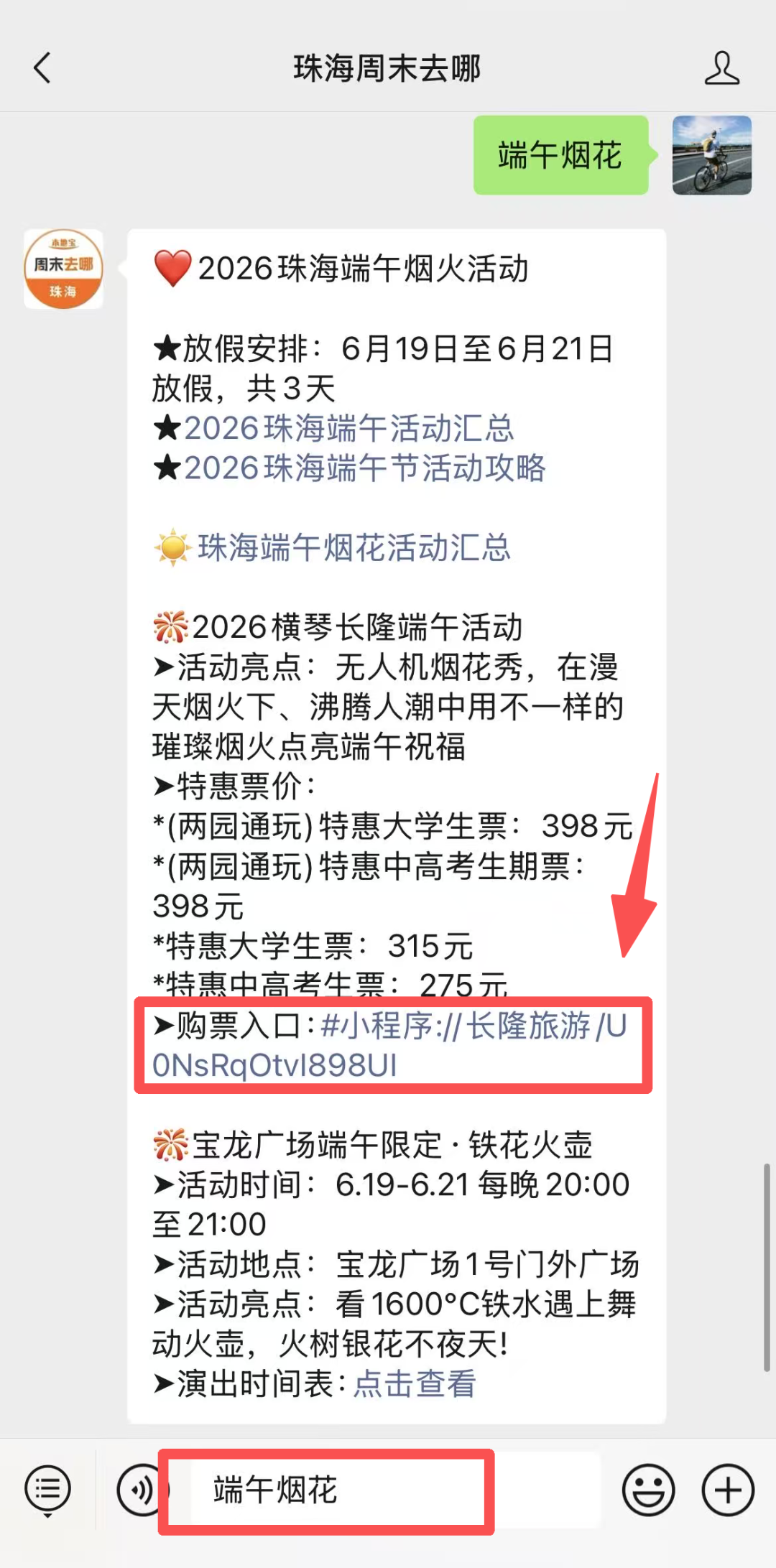Open the emoji picker
The height and width of the screenshot is (1568, 776).
[x=648, y=1490]
